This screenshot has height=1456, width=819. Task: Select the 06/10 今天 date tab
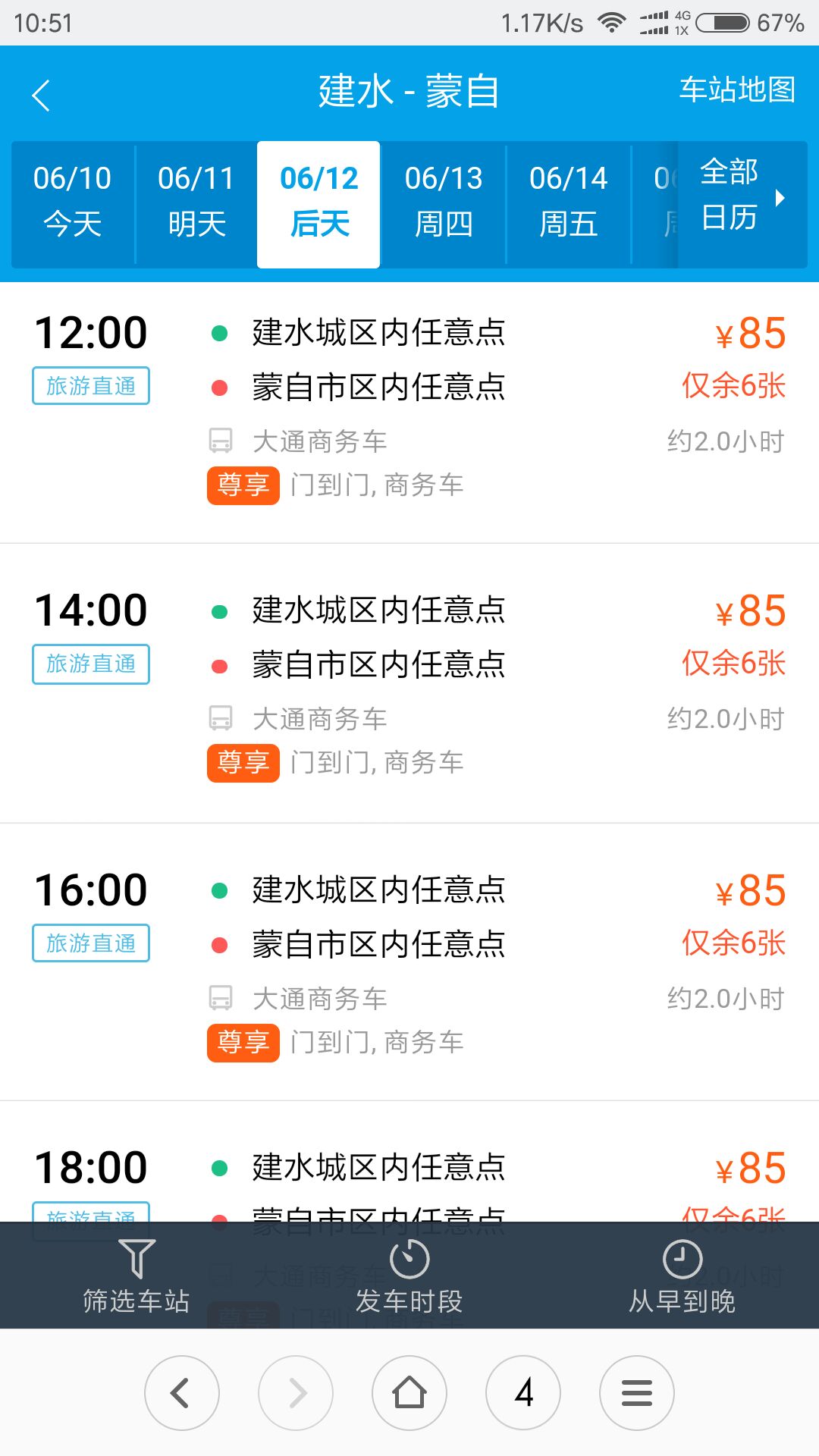(73, 203)
